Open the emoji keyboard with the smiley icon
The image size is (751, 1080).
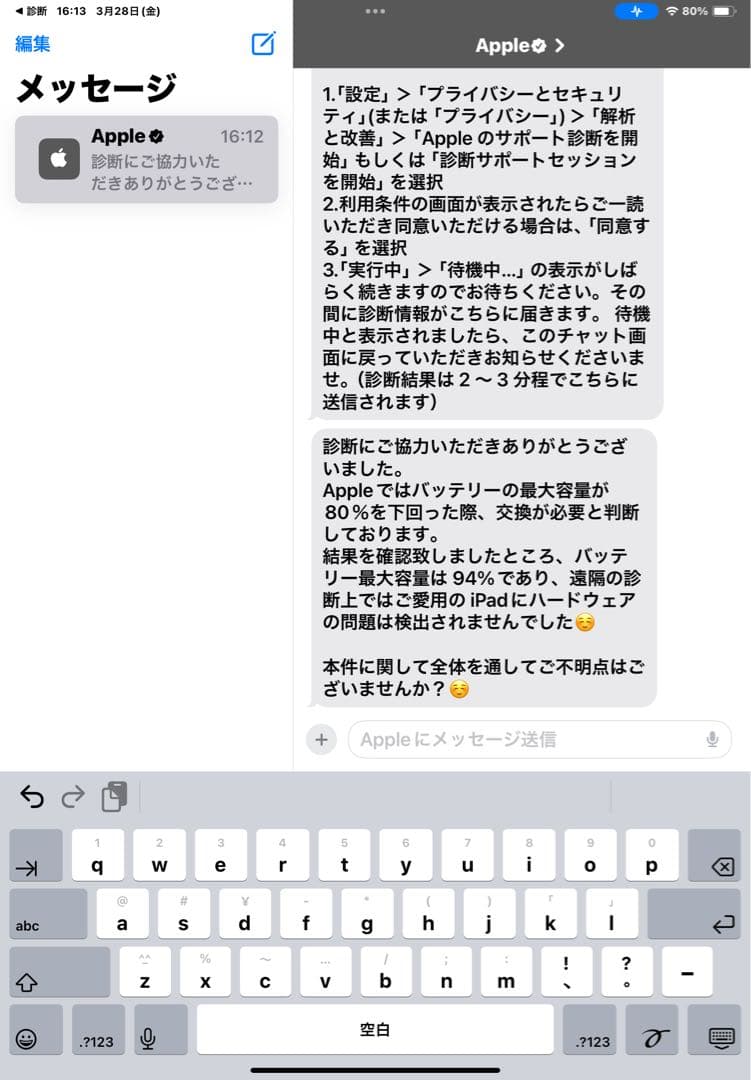tap(35, 1029)
